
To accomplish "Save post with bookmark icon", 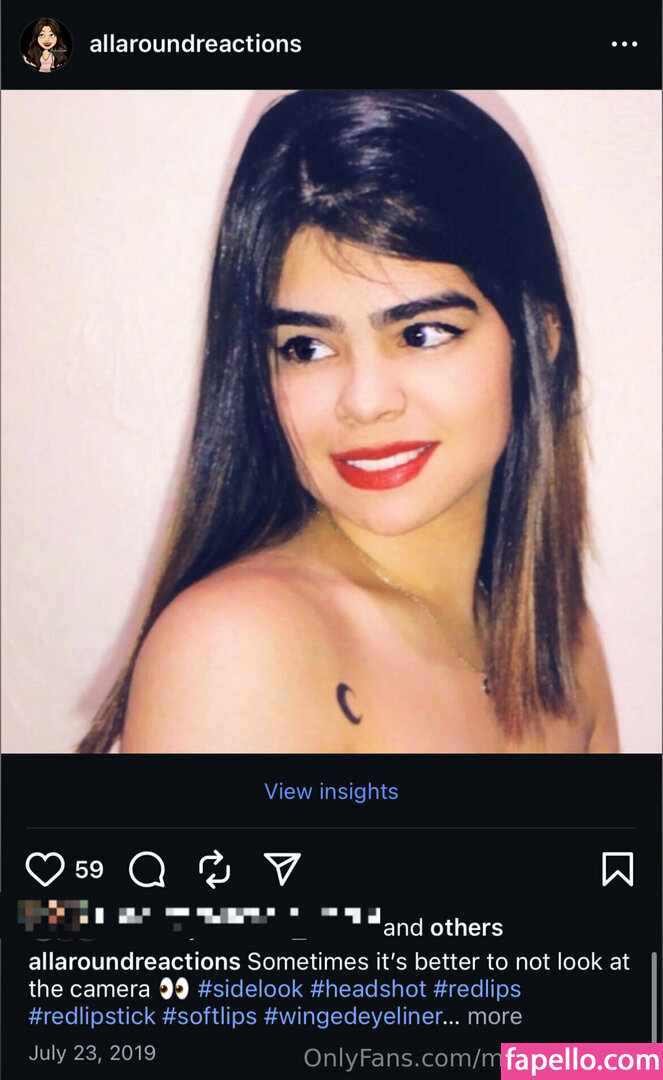I will coord(617,869).
